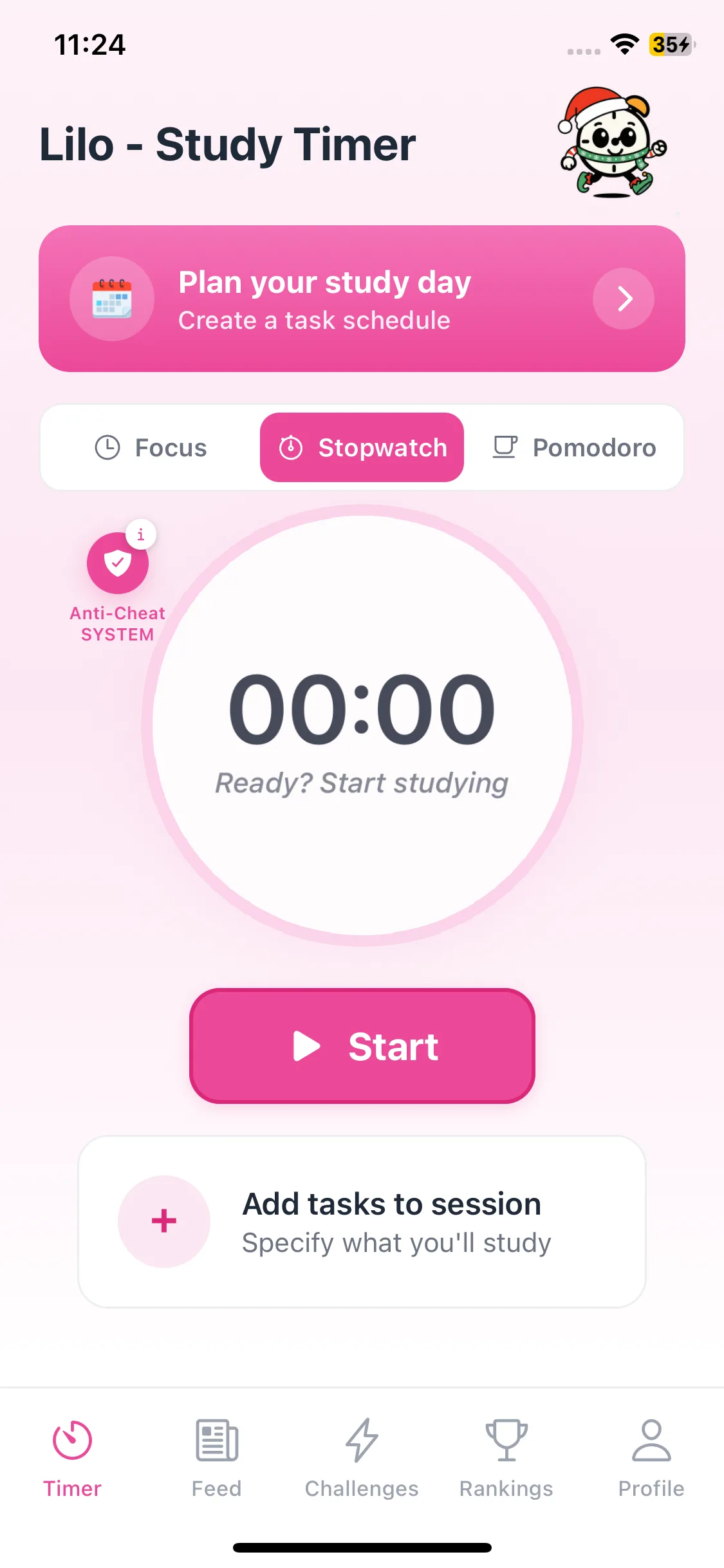
Task: Start the stopwatch
Action: pyautogui.click(x=362, y=1046)
